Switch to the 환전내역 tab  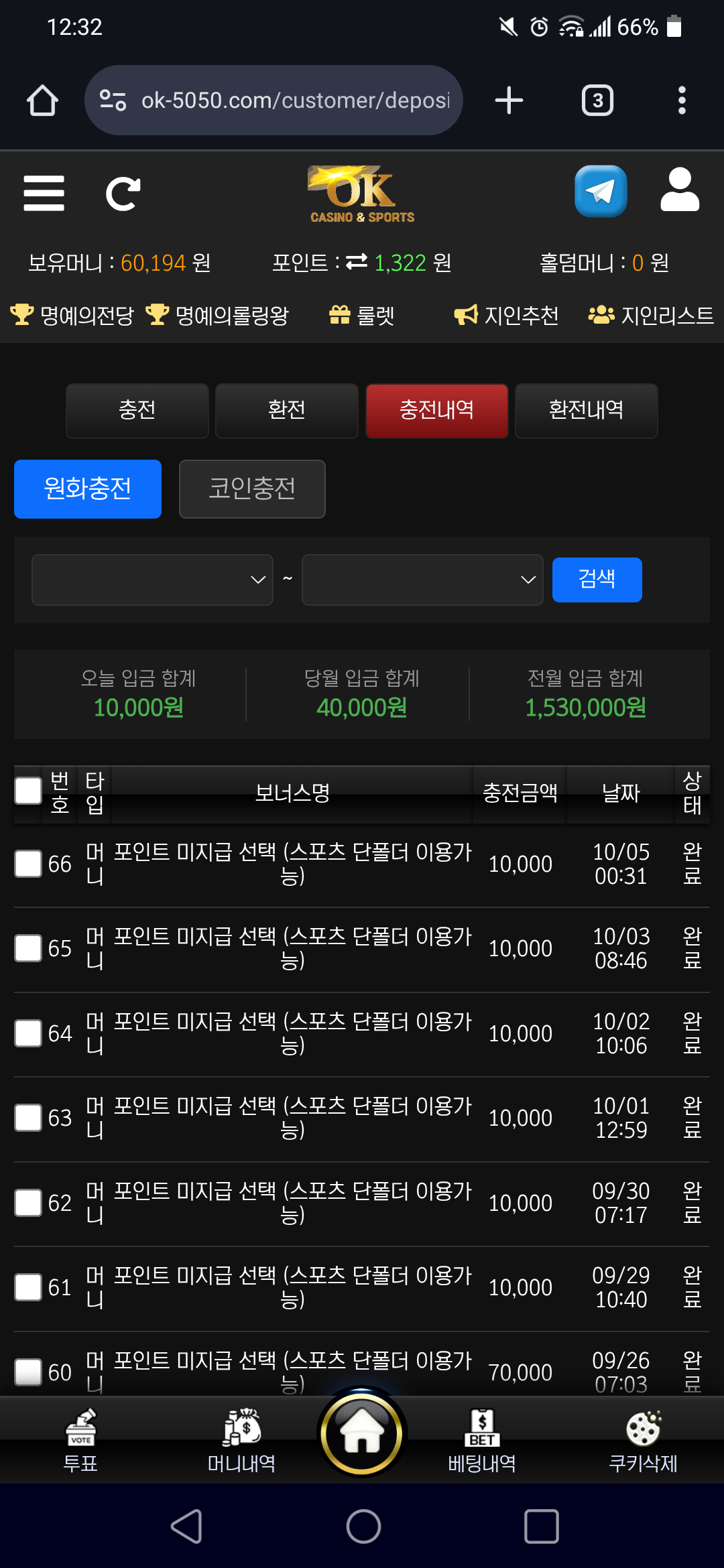point(586,410)
